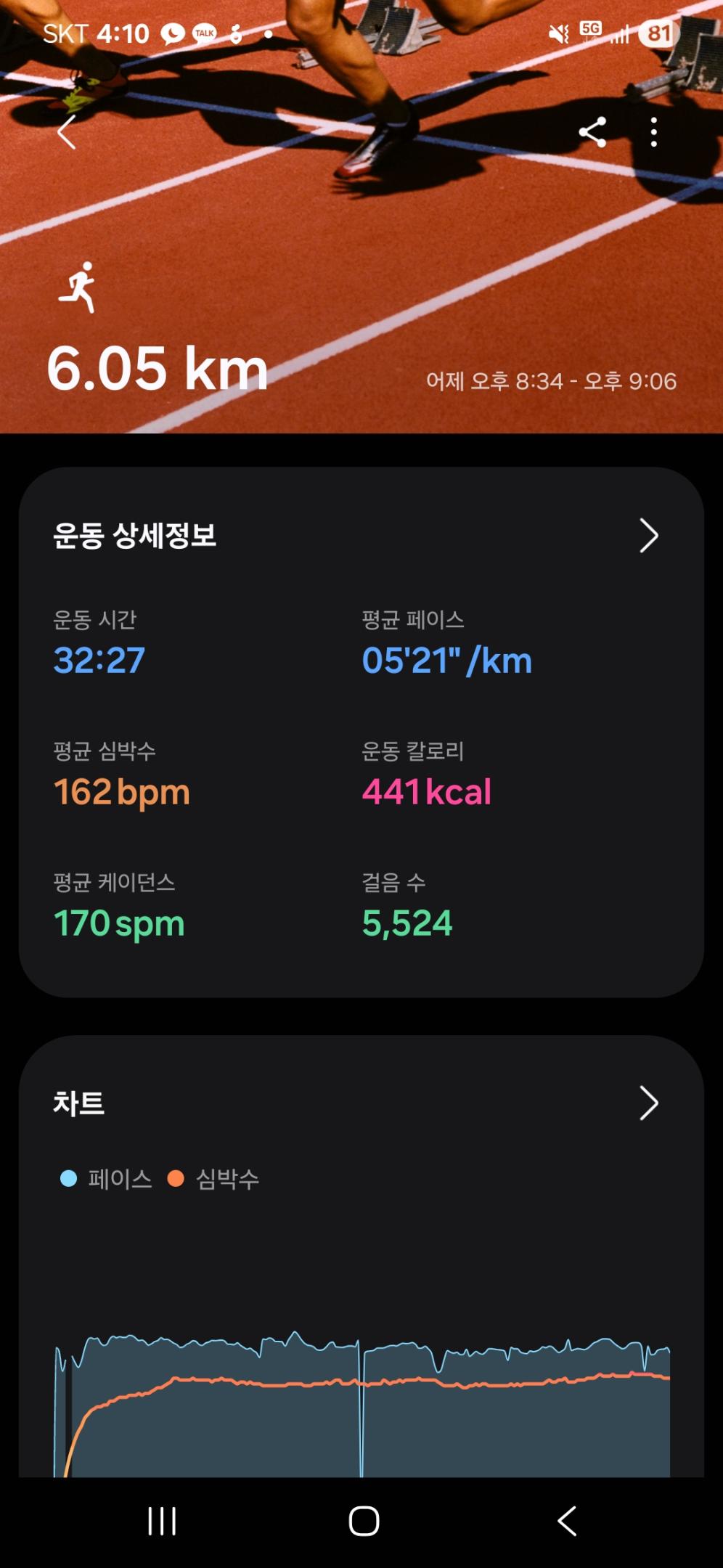Share this running workout

[x=592, y=132]
